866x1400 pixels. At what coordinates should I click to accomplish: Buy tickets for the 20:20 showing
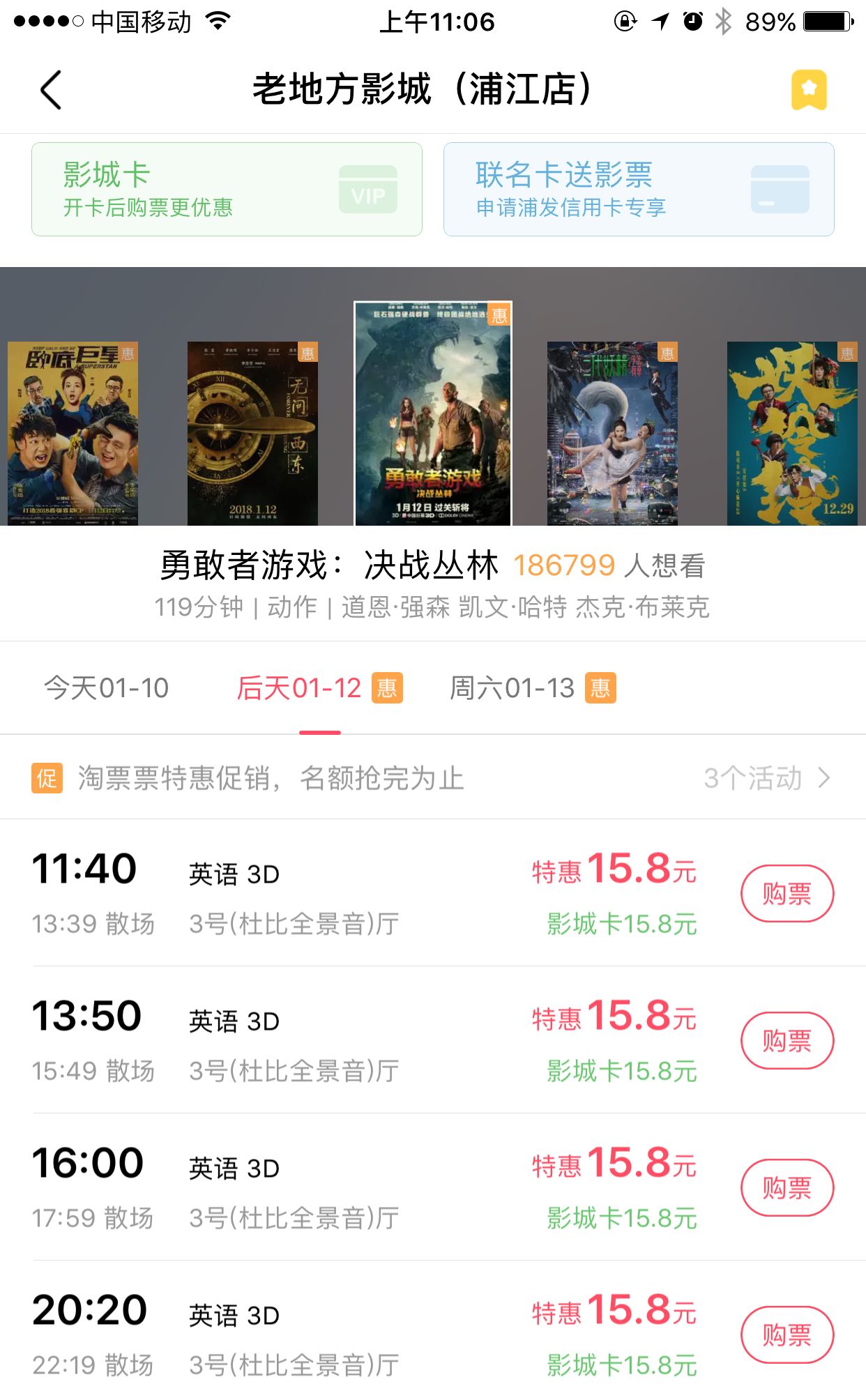(787, 1335)
